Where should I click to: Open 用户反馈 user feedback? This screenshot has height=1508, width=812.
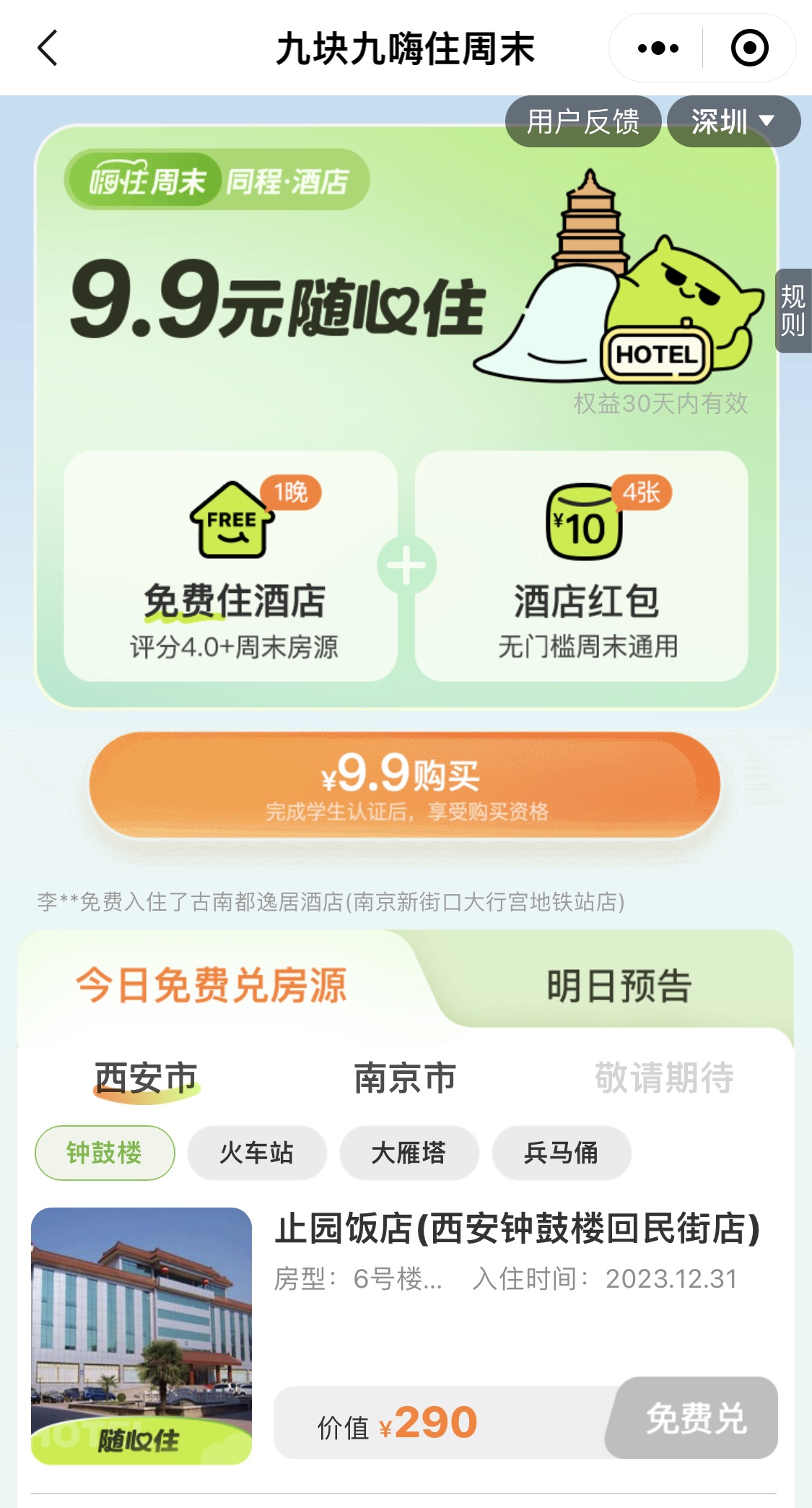click(x=582, y=121)
